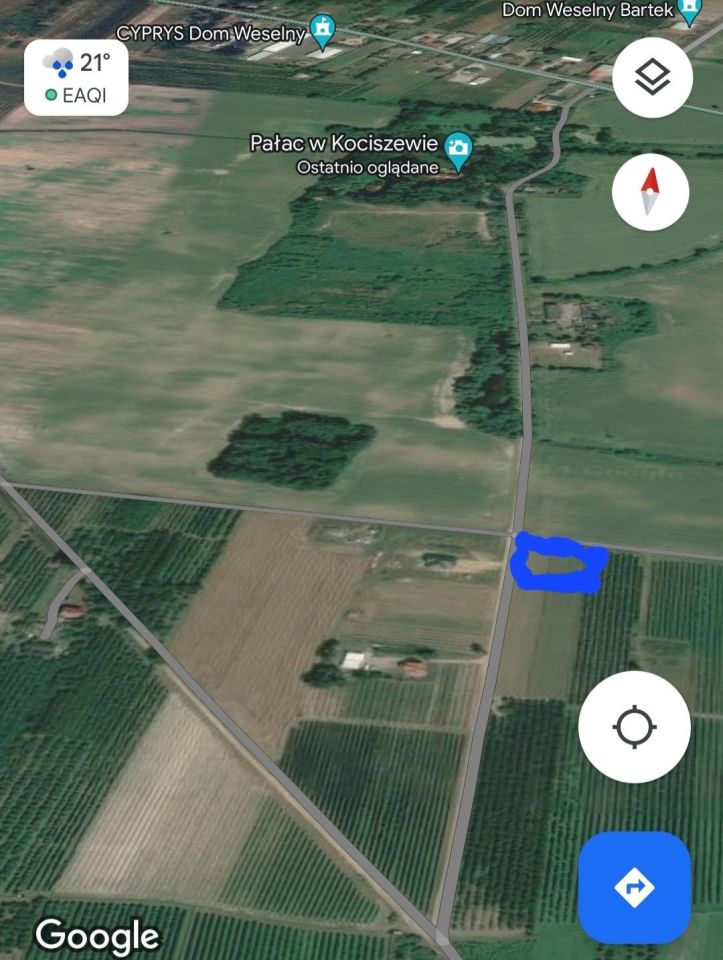Expand Pałac w Kociszewie place details
The width and height of the screenshot is (723, 960).
point(345,145)
